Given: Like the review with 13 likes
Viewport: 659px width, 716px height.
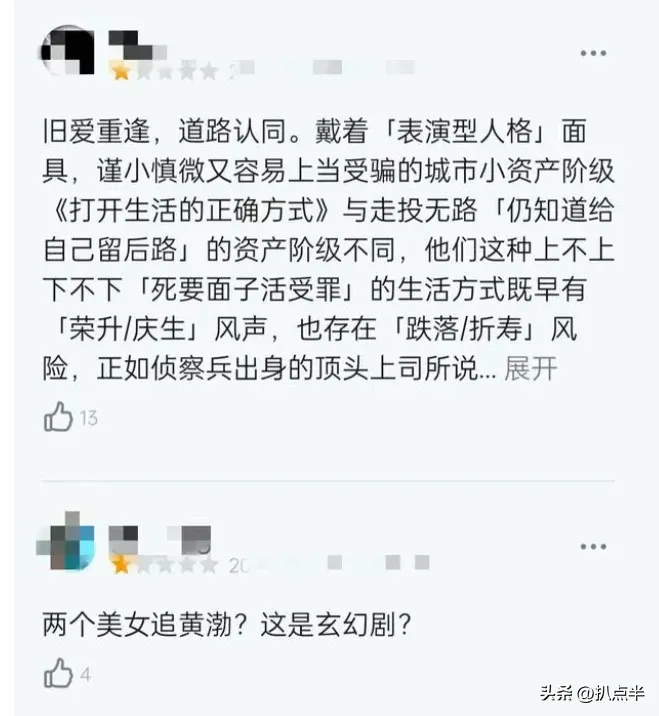Looking at the screenshot, I should (59, 417).
